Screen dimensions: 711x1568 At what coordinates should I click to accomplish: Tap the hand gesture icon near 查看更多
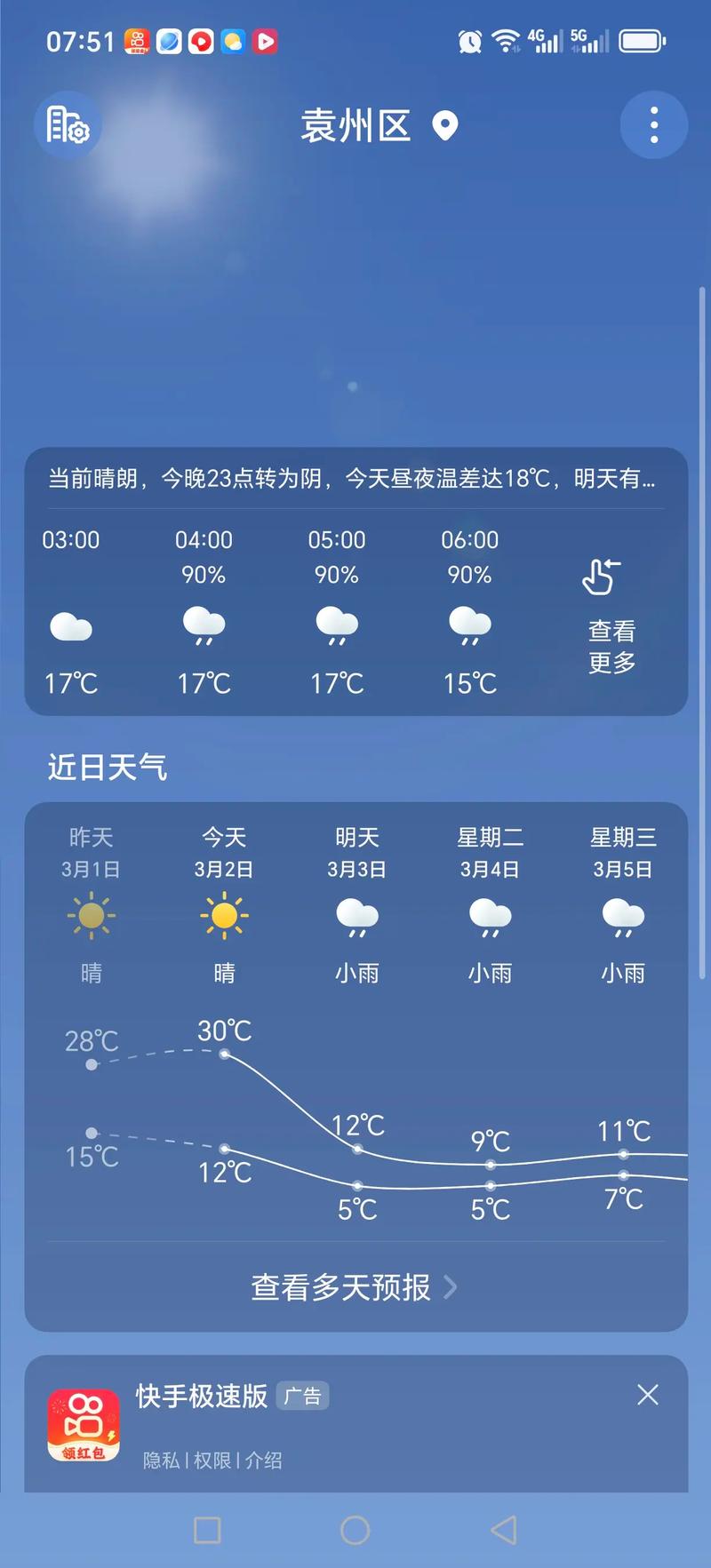tap(601, 577)
